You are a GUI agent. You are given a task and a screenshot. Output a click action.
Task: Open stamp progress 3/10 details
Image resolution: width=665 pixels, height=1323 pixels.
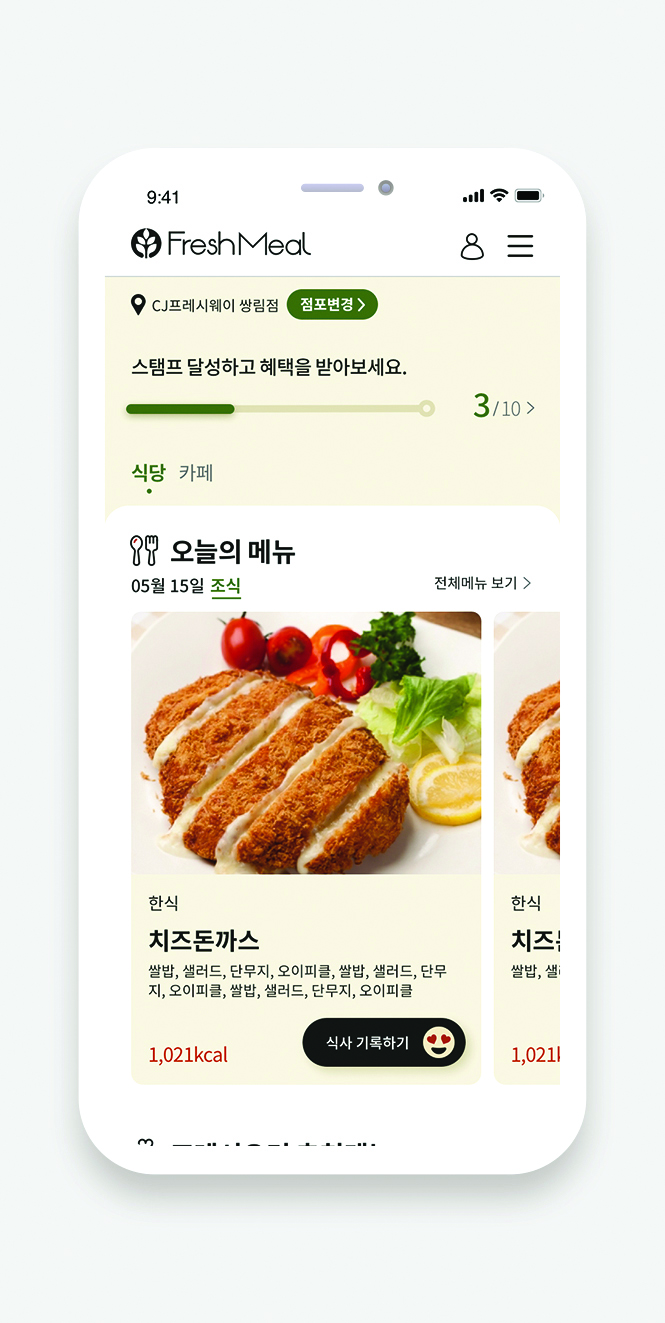(504, 407)
